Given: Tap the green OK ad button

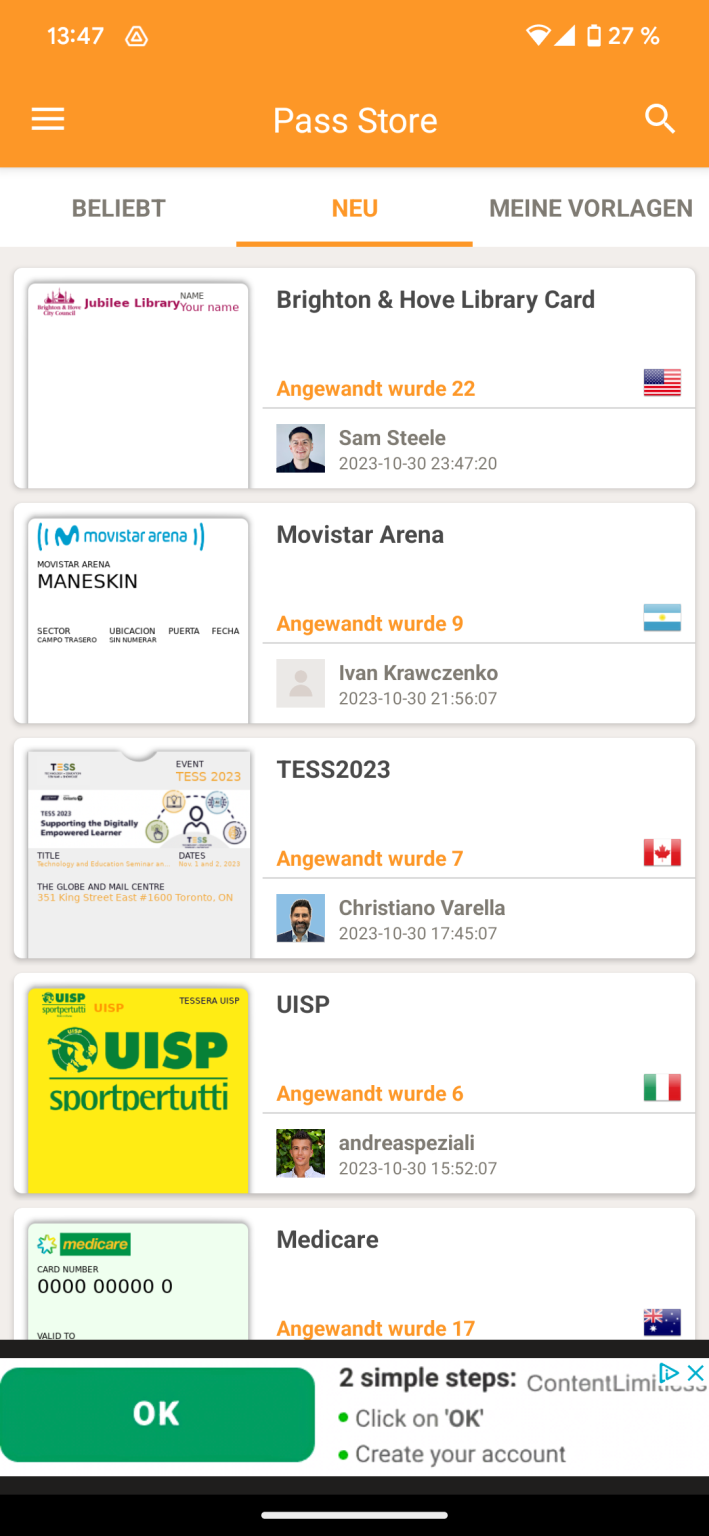Looking at the screenshot, I should (157, 1413).
